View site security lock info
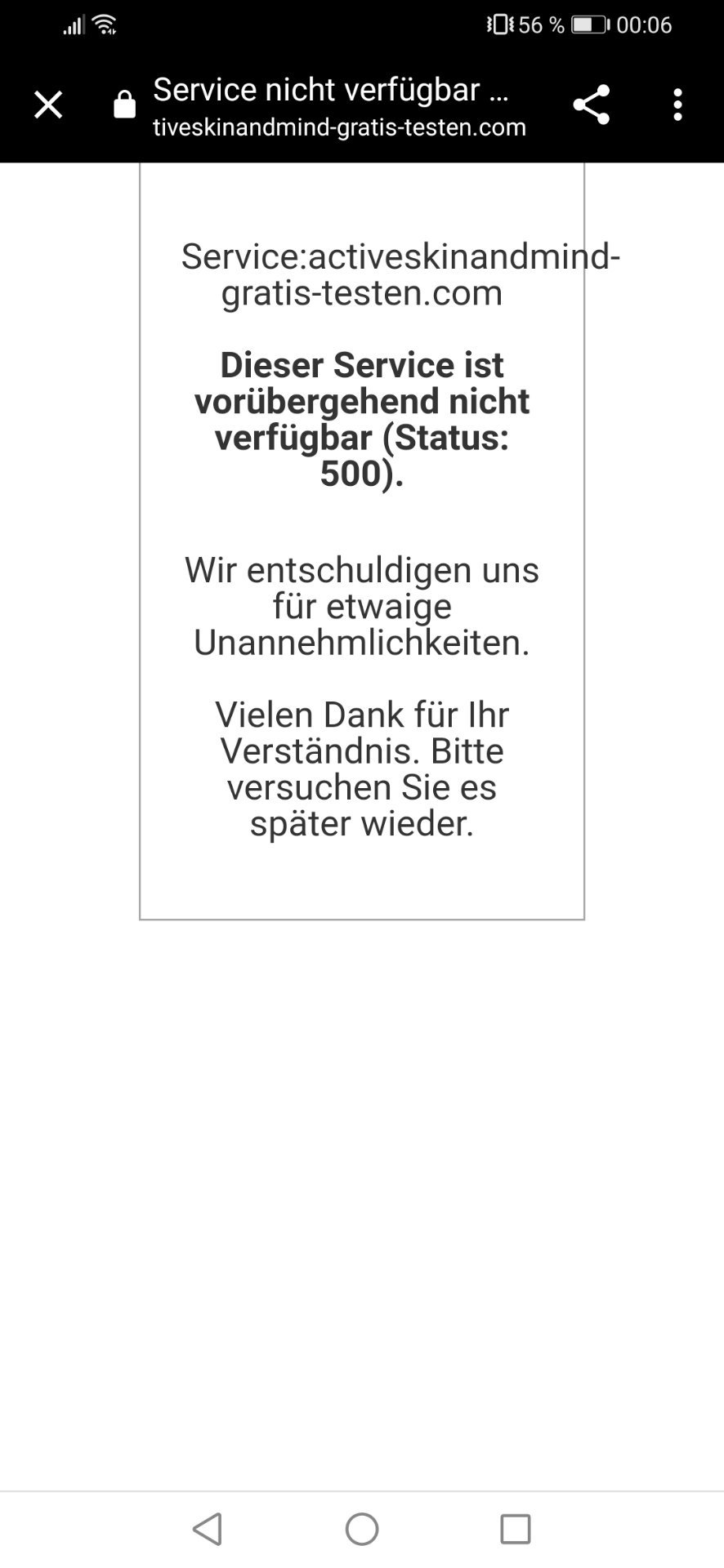This screenshot has width=724, height=1568. pos(124,105)
